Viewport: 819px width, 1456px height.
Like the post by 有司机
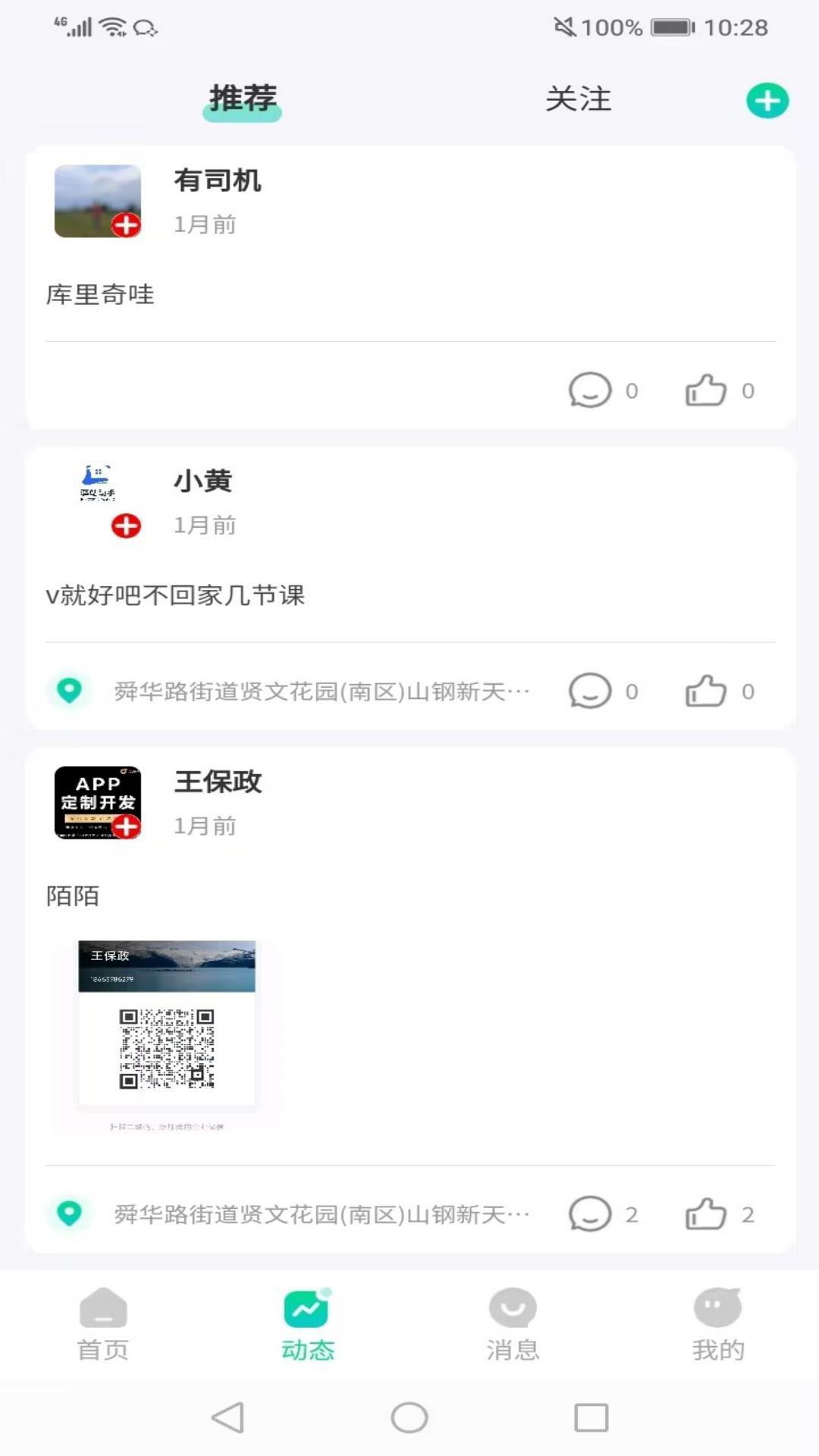click(x=706, y=390)
